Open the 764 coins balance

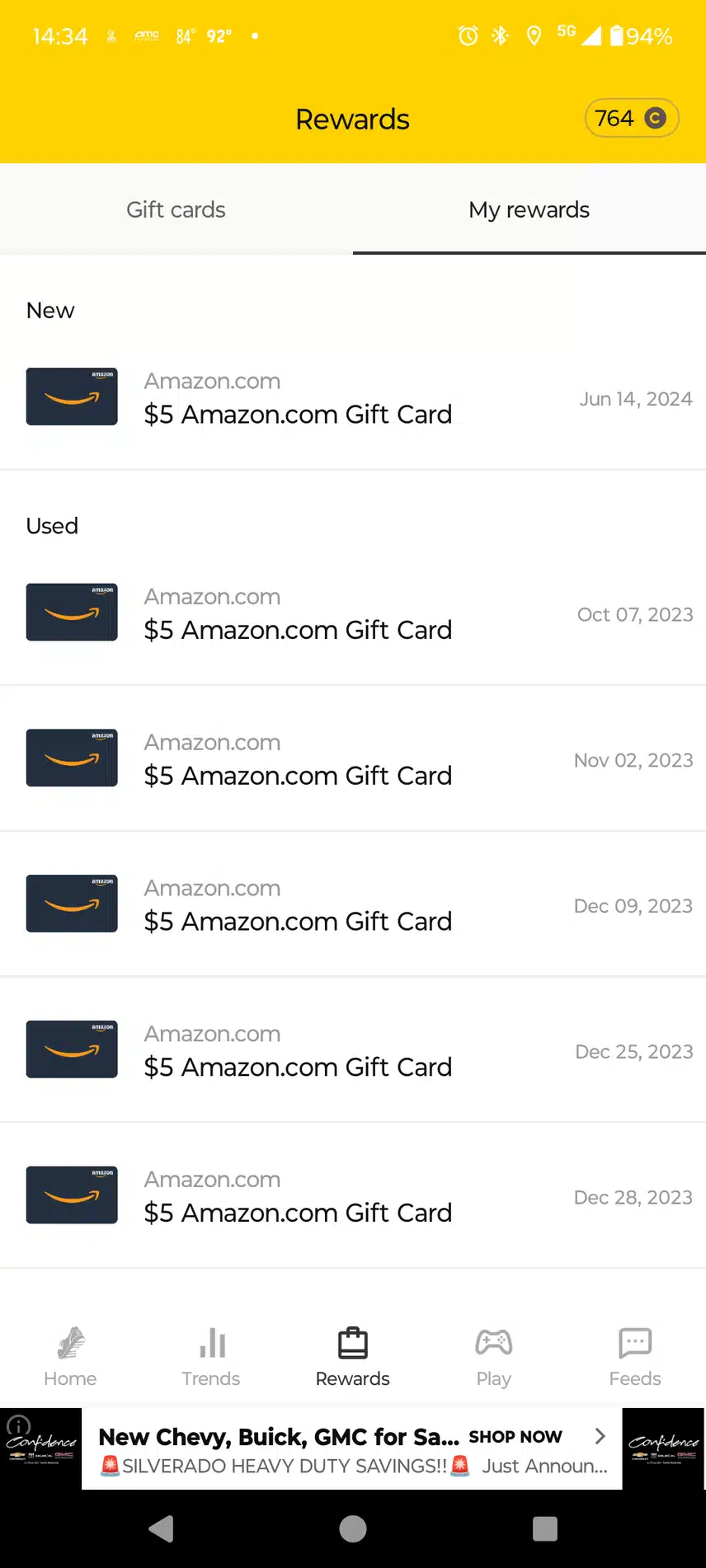point(631,119)
